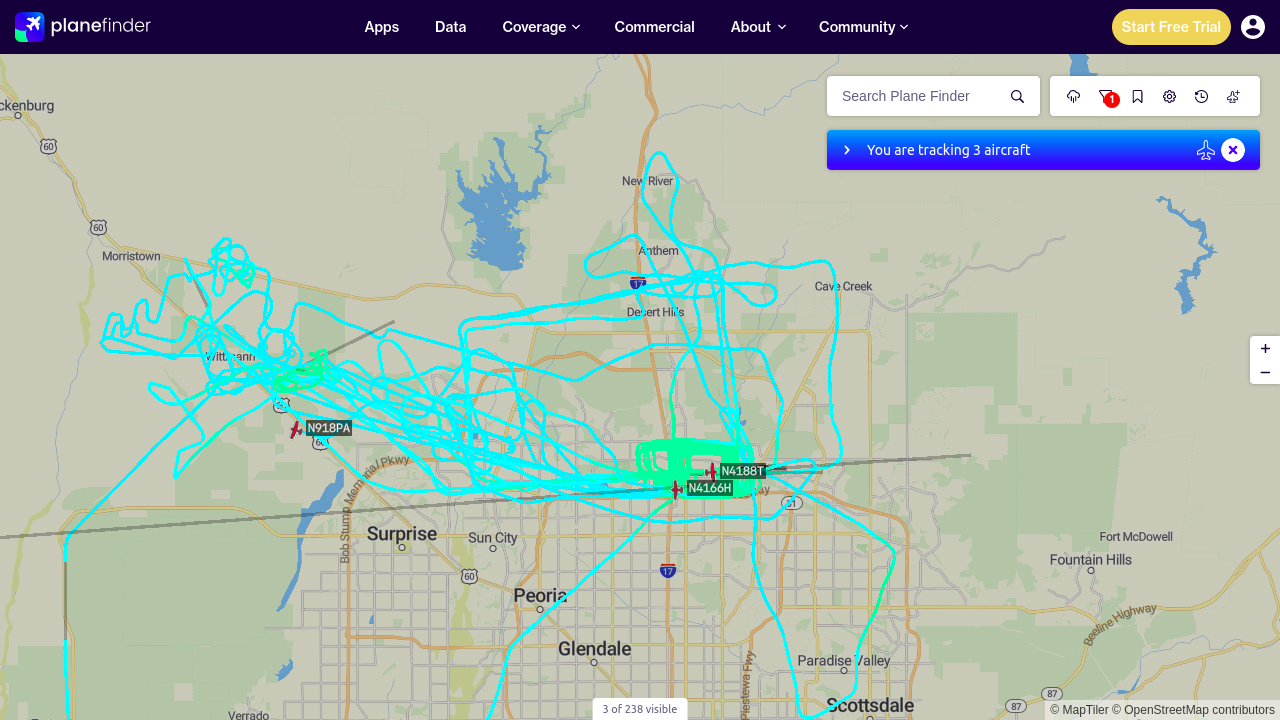This screenshot has width=1280, height=720.
Task: Open the weather layers icon
Action: (x=1074, y=96)
